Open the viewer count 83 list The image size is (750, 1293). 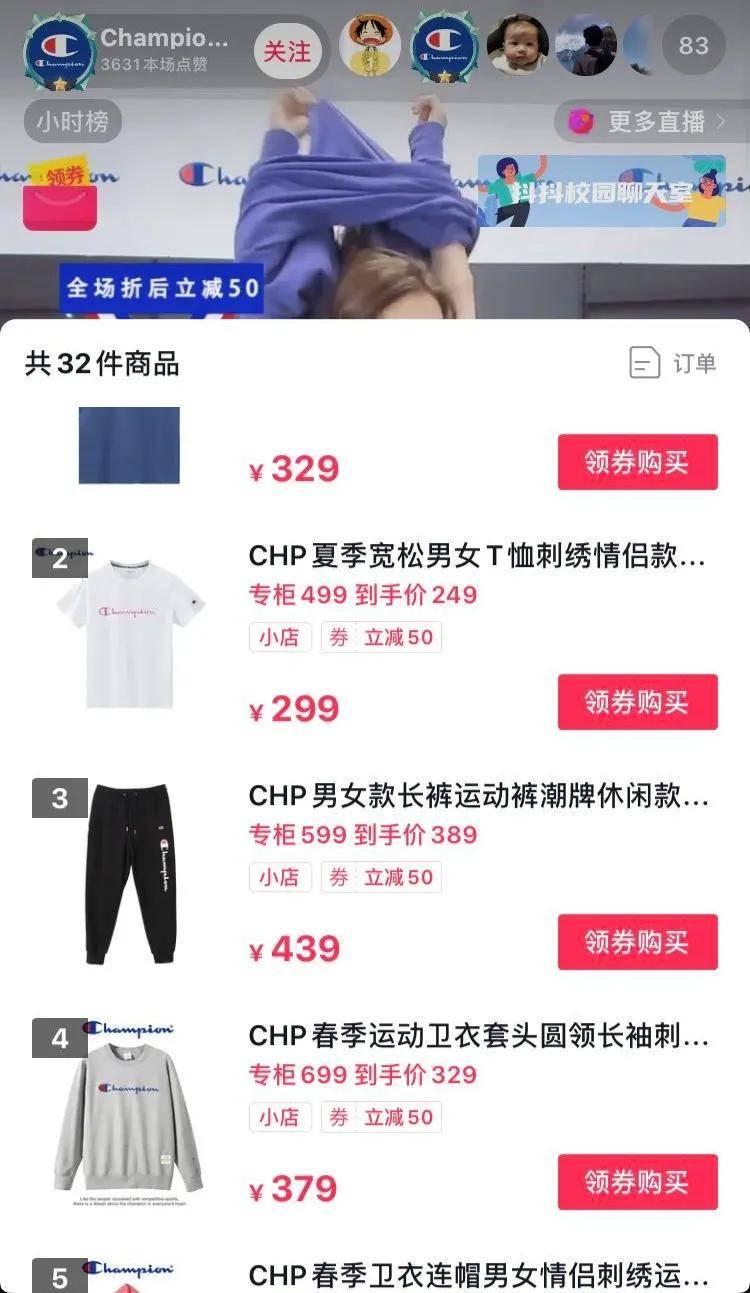[x=693, y=46]
